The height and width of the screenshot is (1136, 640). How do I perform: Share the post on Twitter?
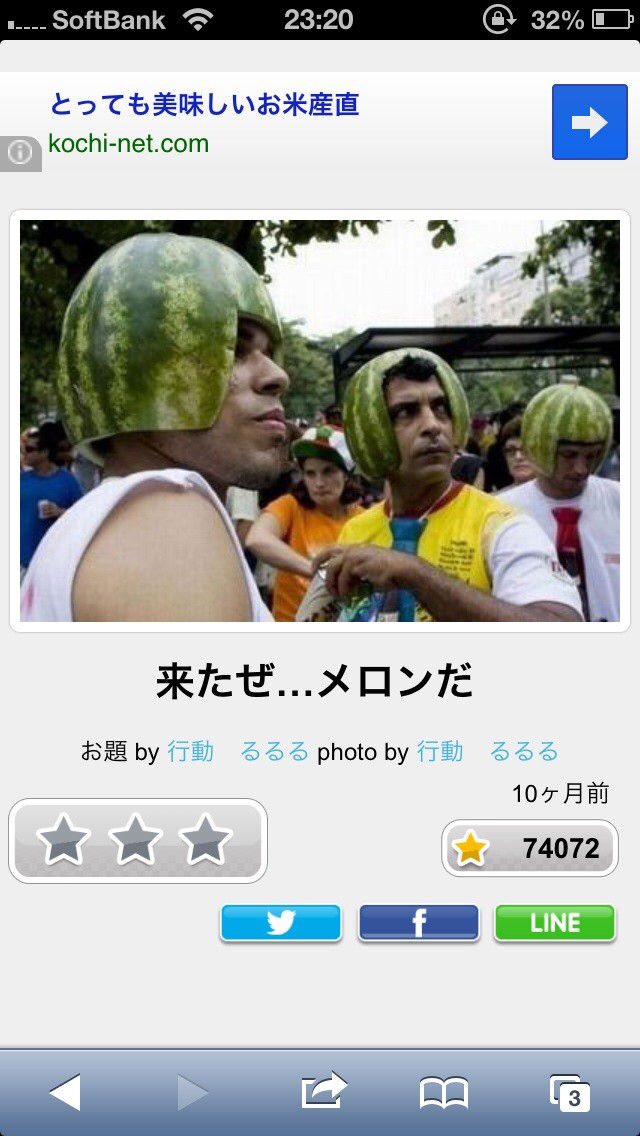280,923
